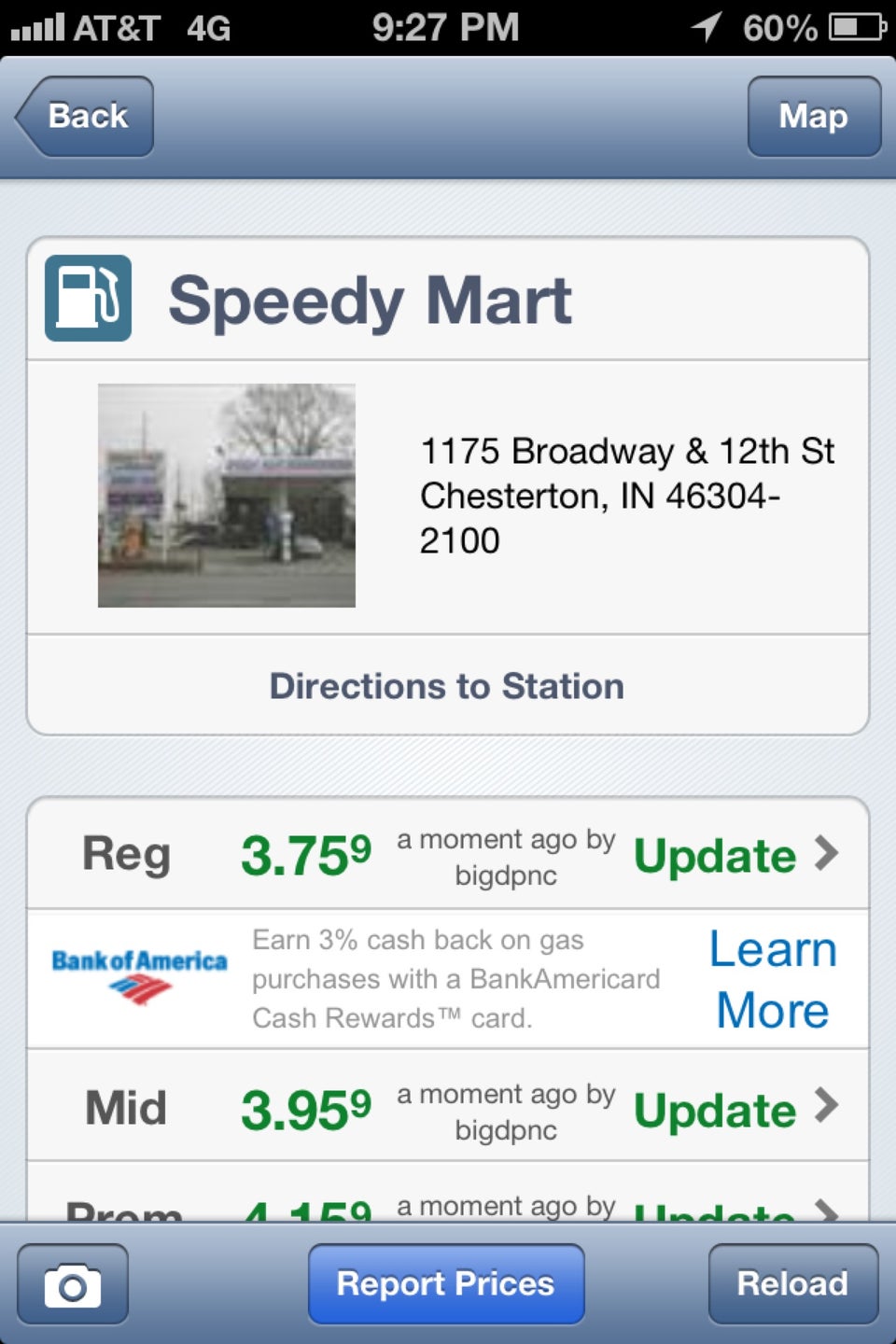Get Directions to Station

pos(447,686)
